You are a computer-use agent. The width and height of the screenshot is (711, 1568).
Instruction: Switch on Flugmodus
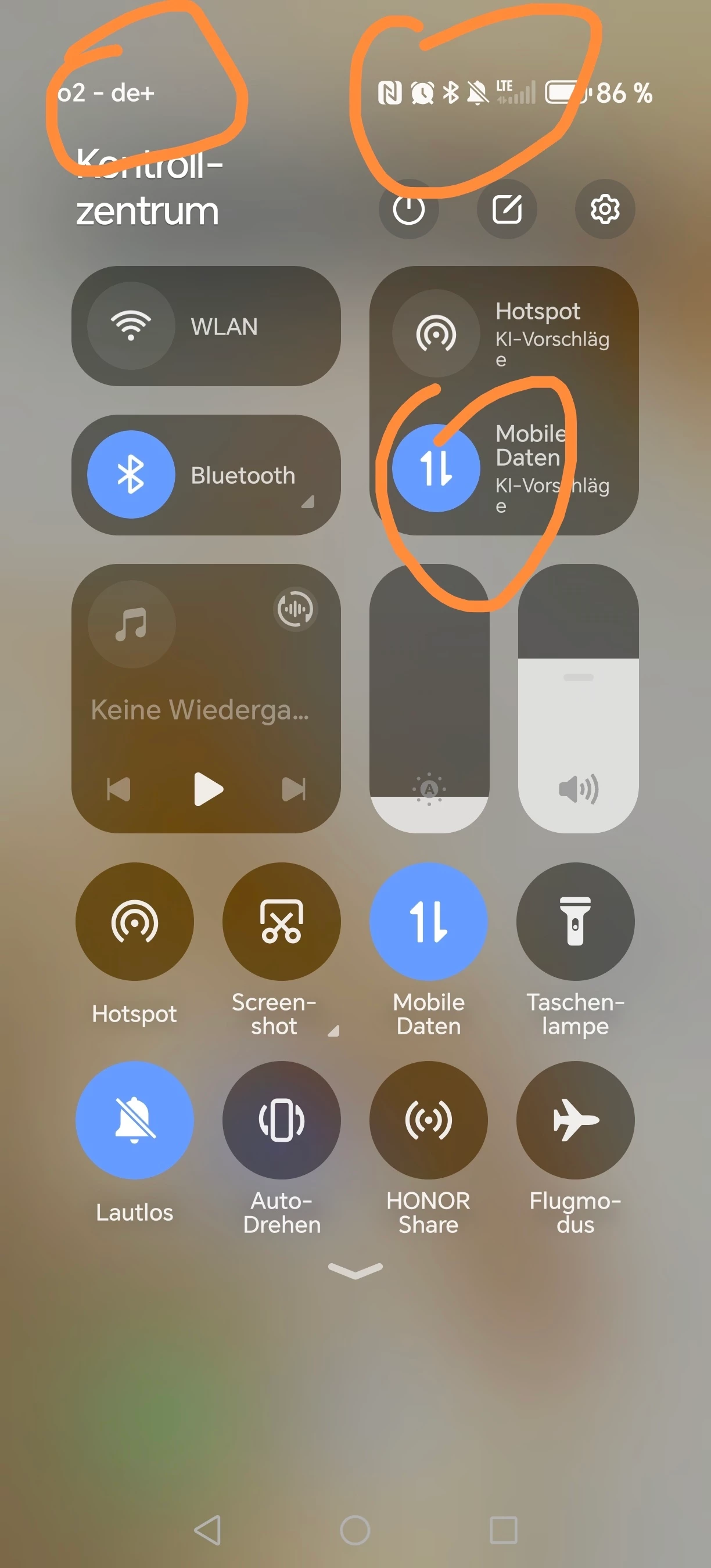[575, 1120]
